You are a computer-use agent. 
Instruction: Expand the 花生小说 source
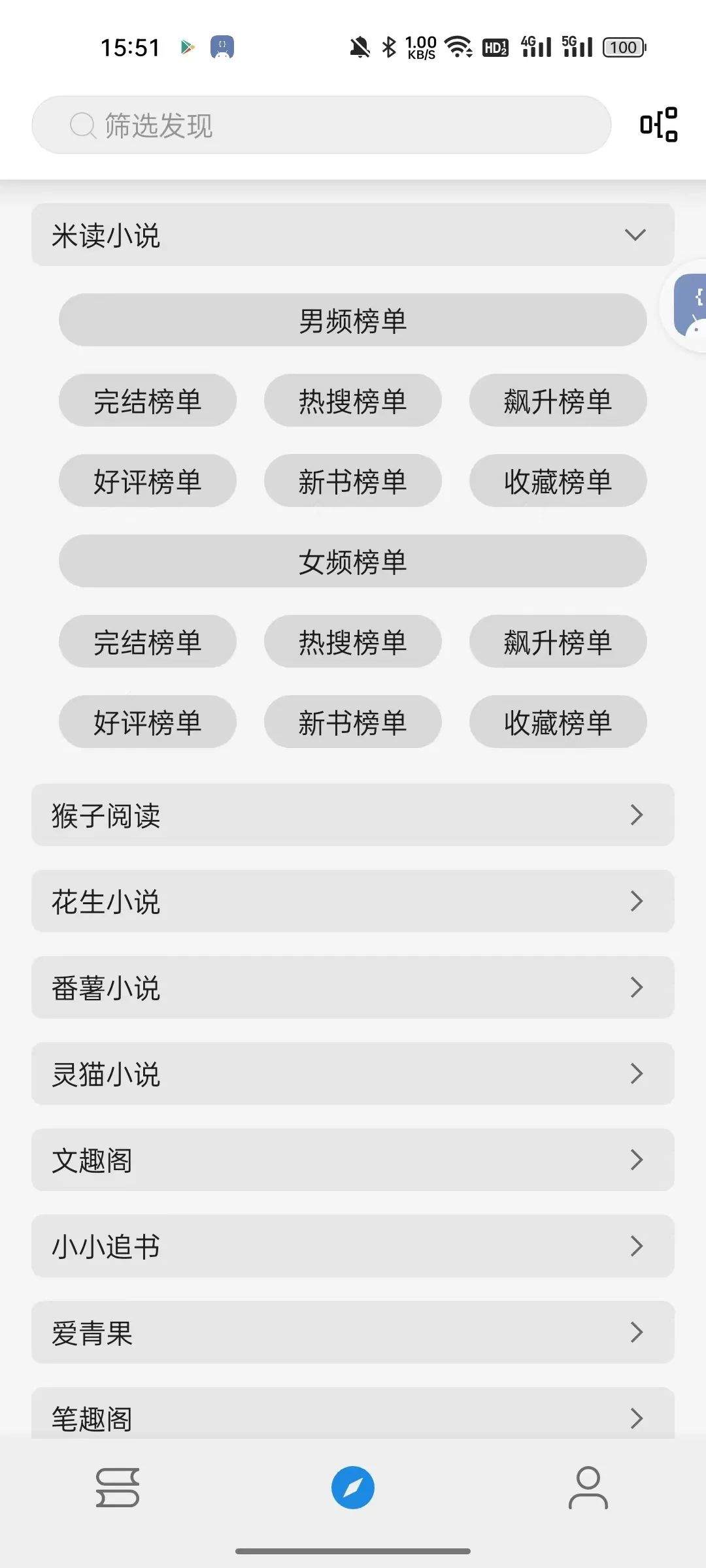pyautogui.click(x=353, y=901)
